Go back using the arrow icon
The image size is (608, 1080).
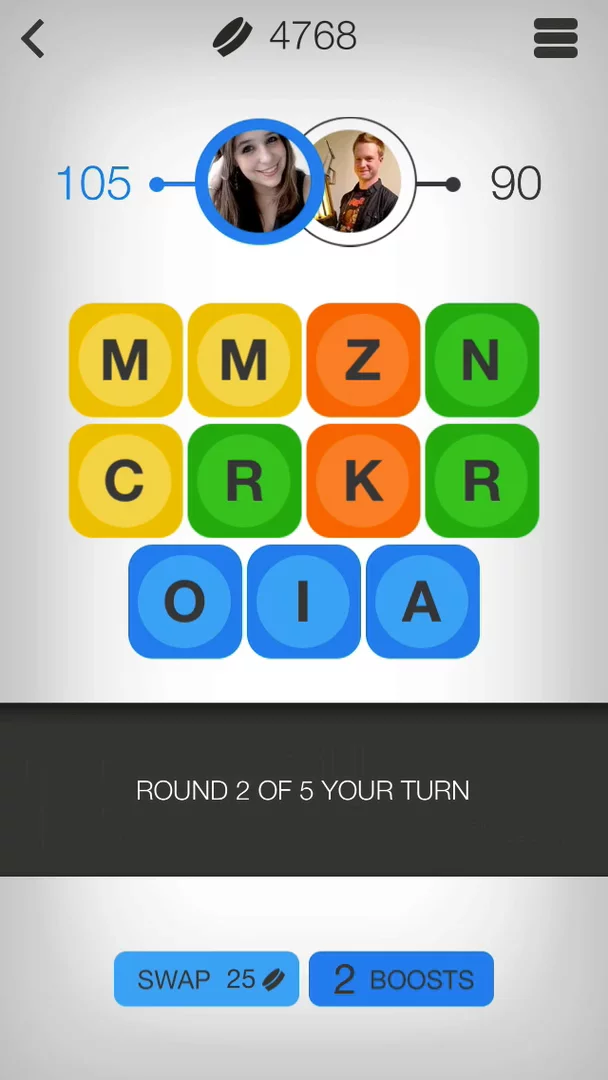coord(34,40)
